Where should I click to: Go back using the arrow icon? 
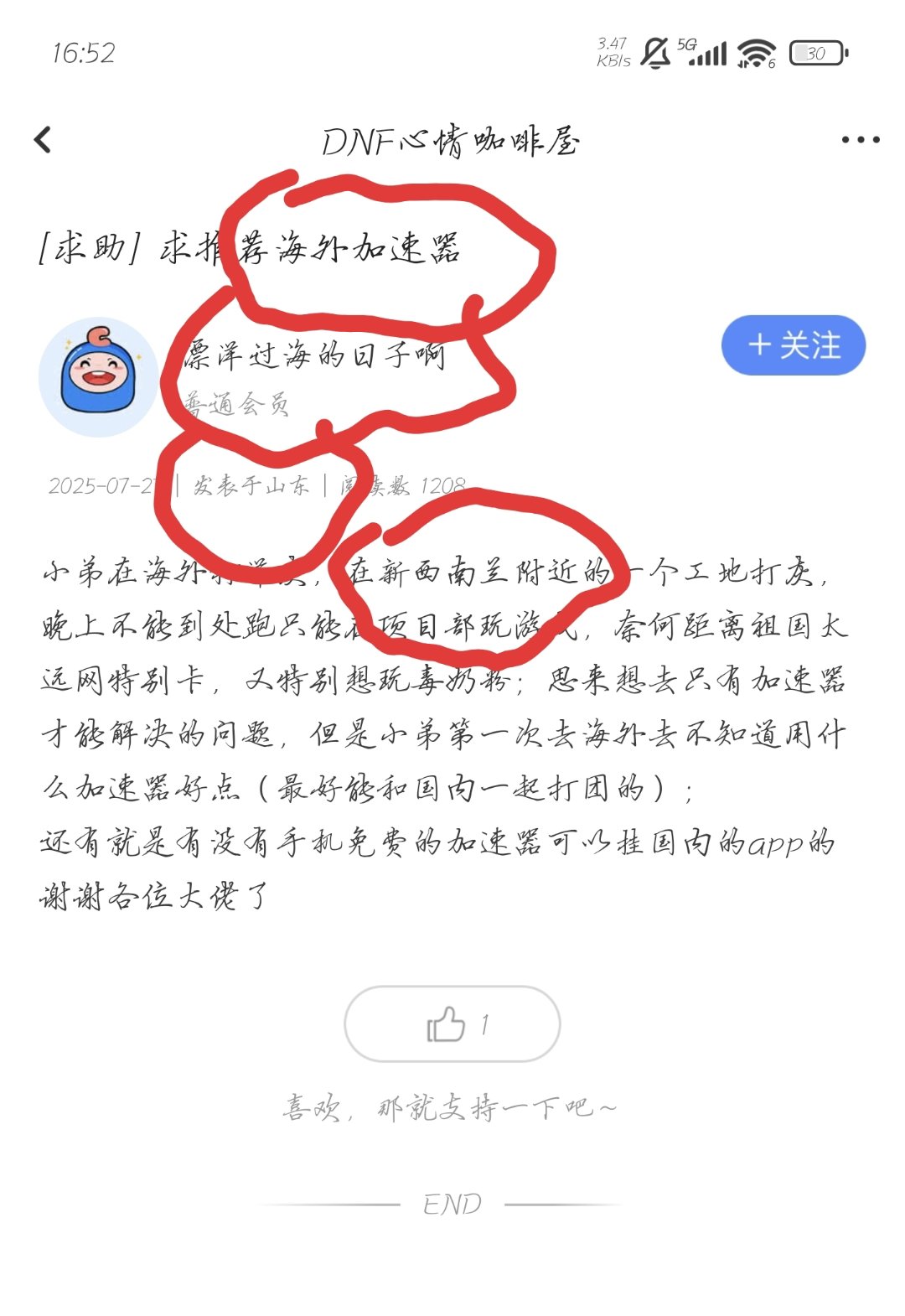[x=44, y=140]
